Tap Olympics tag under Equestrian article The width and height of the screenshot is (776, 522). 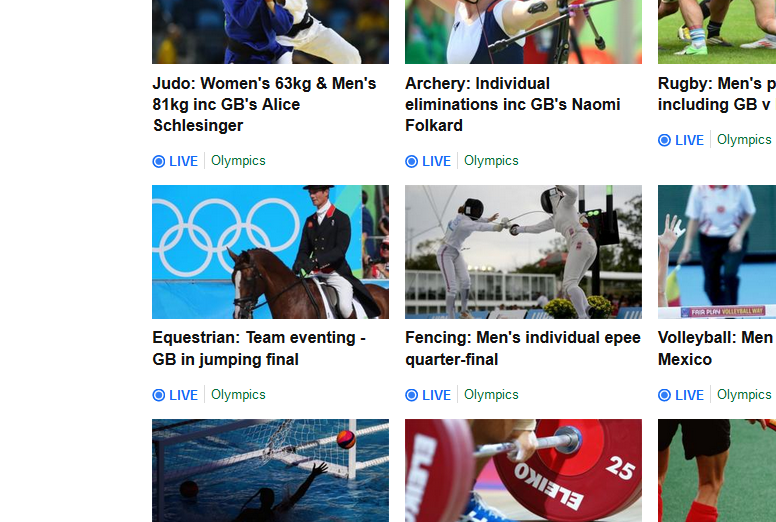(x=238, y=395)
